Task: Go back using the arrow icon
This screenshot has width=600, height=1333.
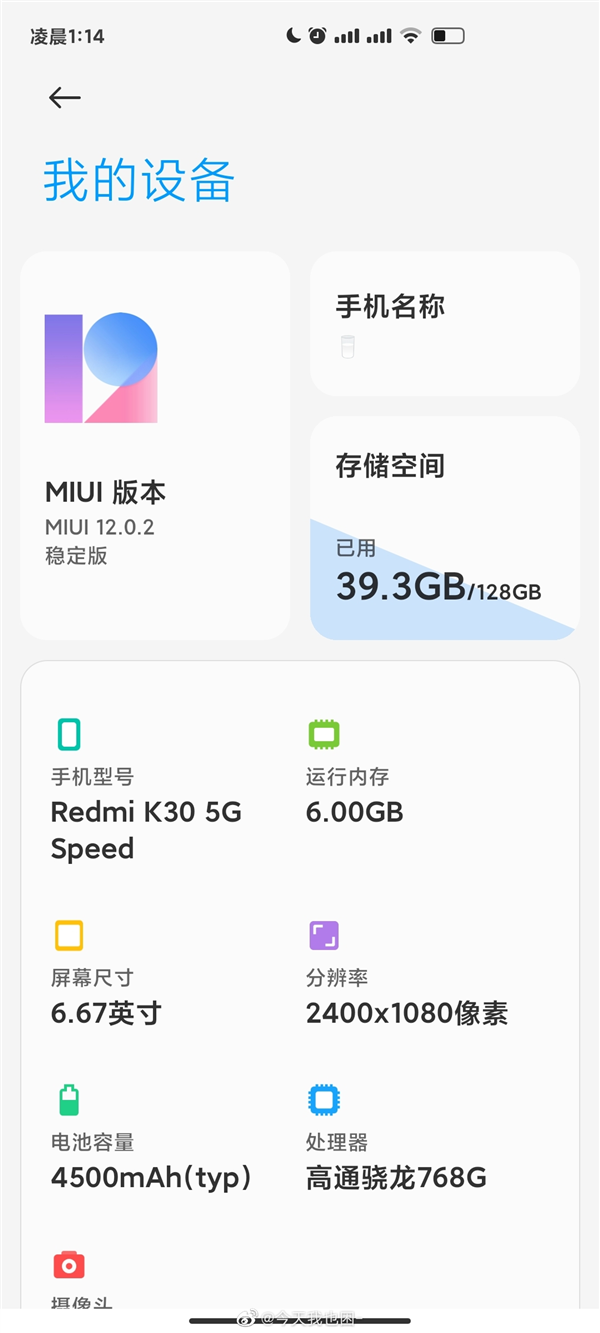Action: tap(64, 97)
